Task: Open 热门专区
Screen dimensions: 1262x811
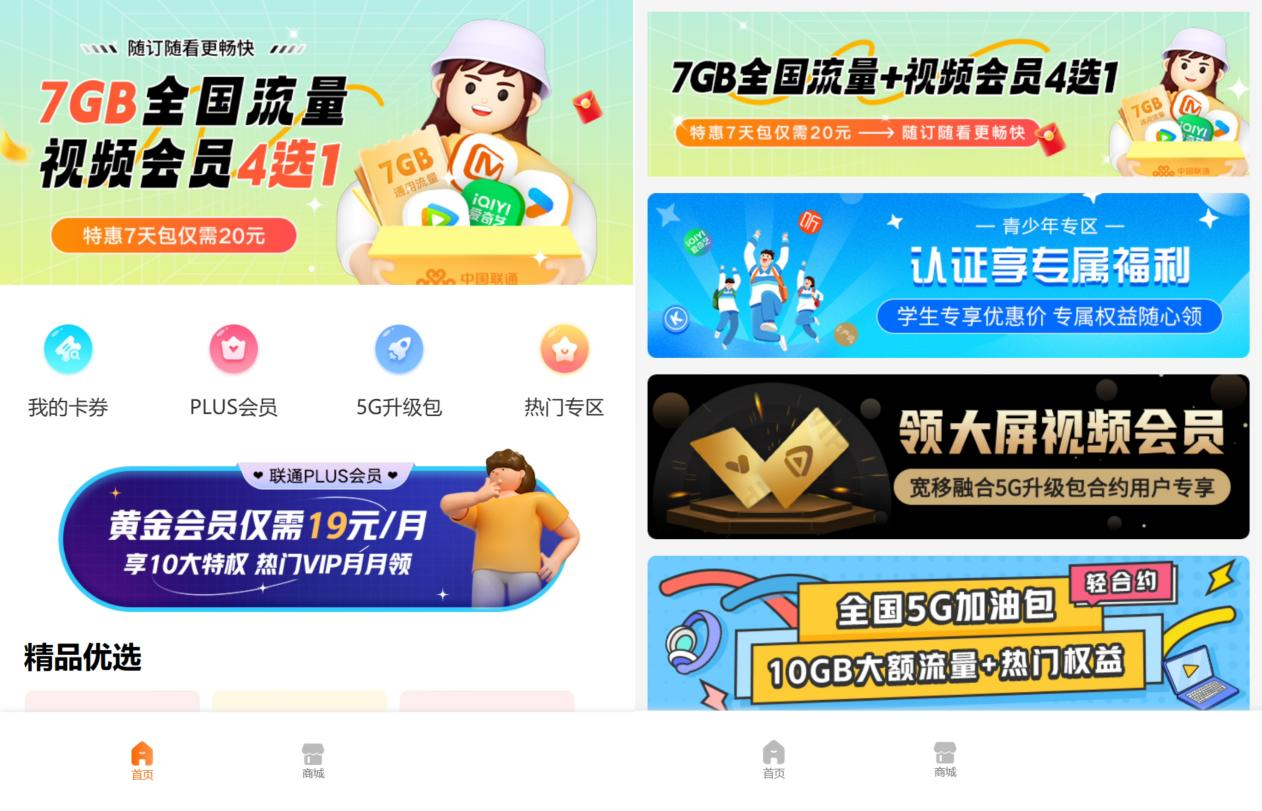Action: pos(564,370)
